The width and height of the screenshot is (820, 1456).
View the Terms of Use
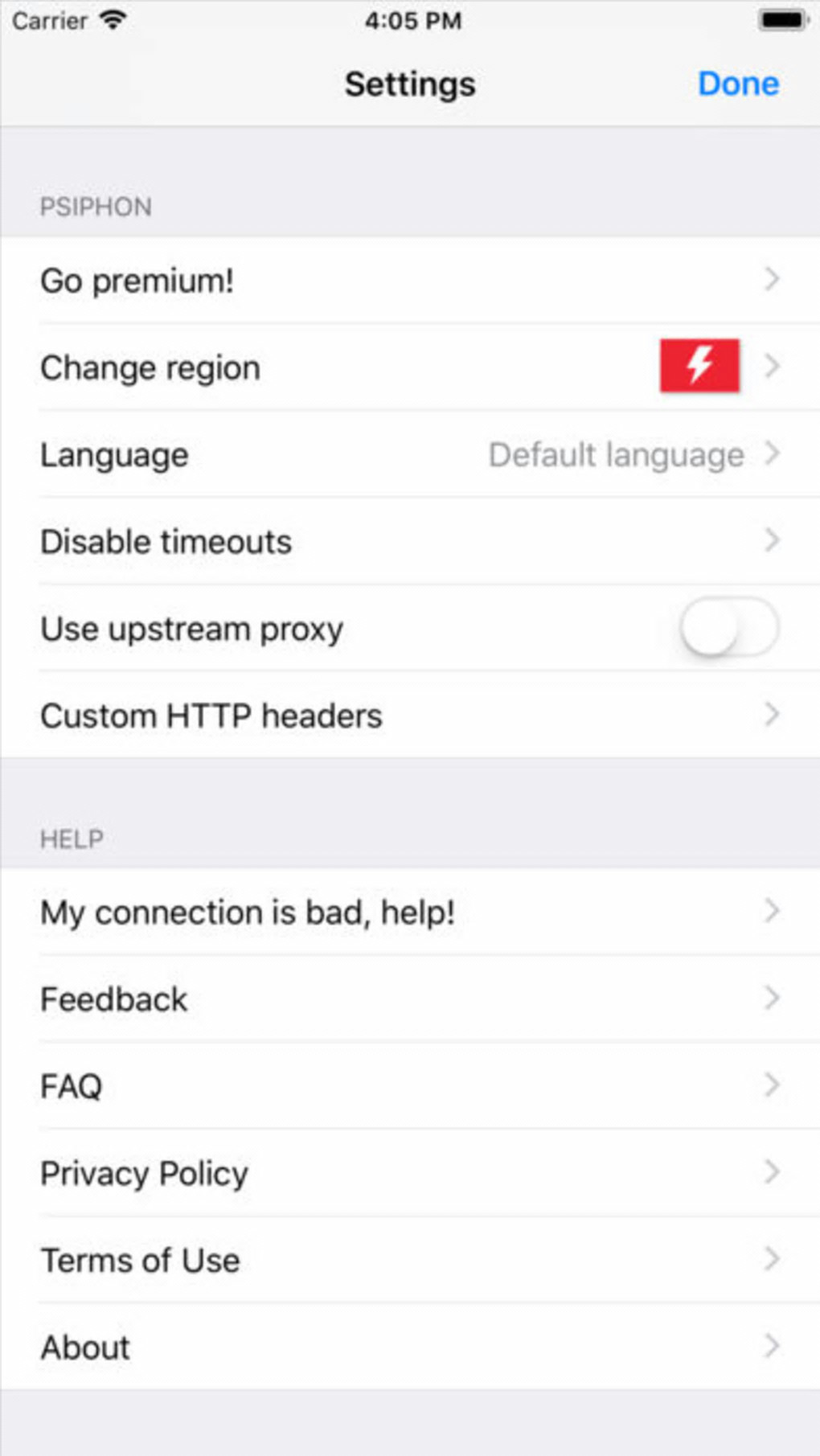point(410,1260)
